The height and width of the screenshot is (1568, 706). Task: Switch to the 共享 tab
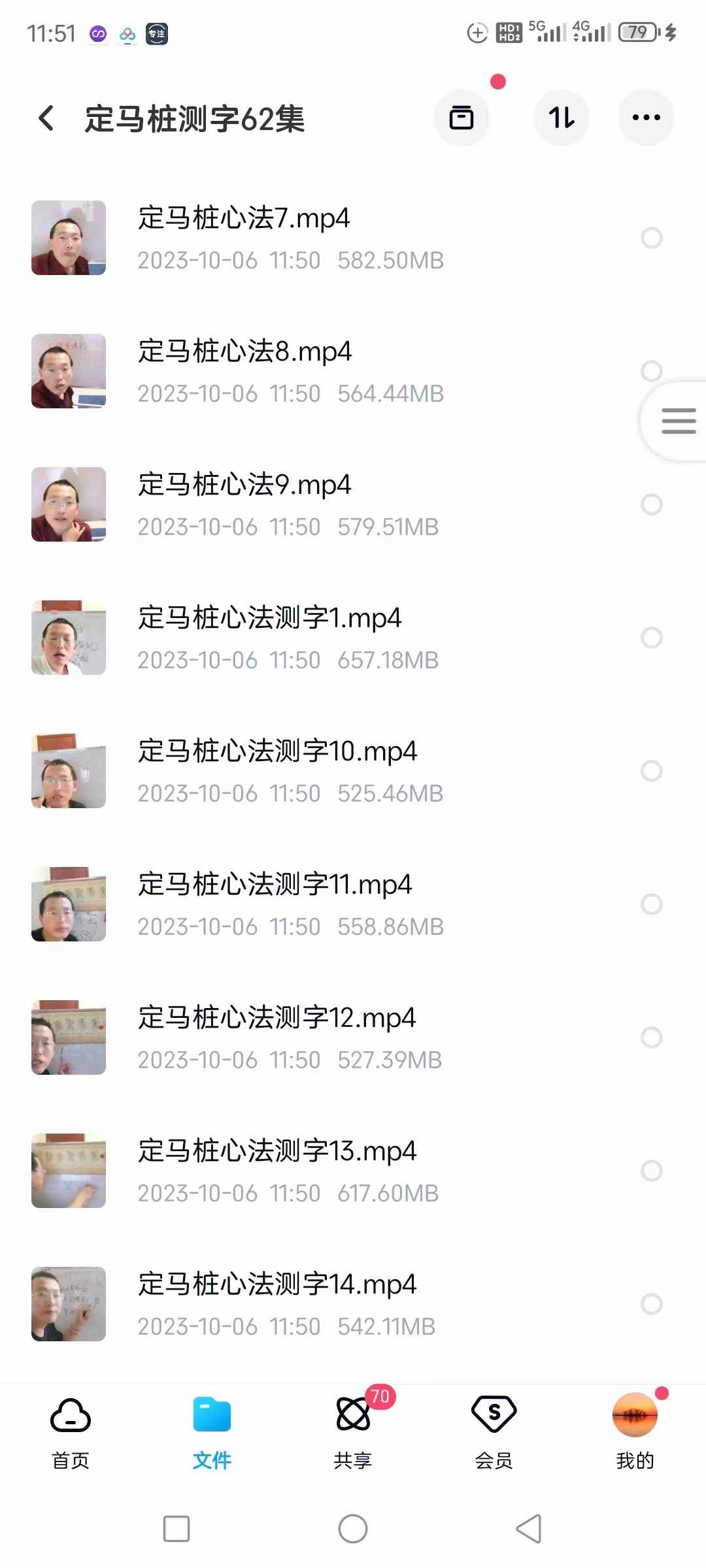click(353, 1431)
